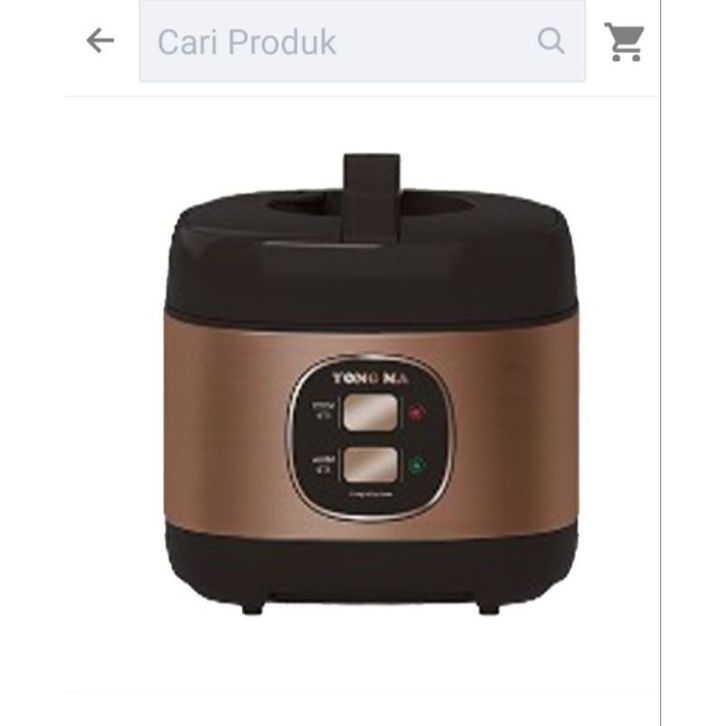Viewport: 726px width, 726px height.
Task: Tap the search magnifier icon
Action: coord(550,41)
